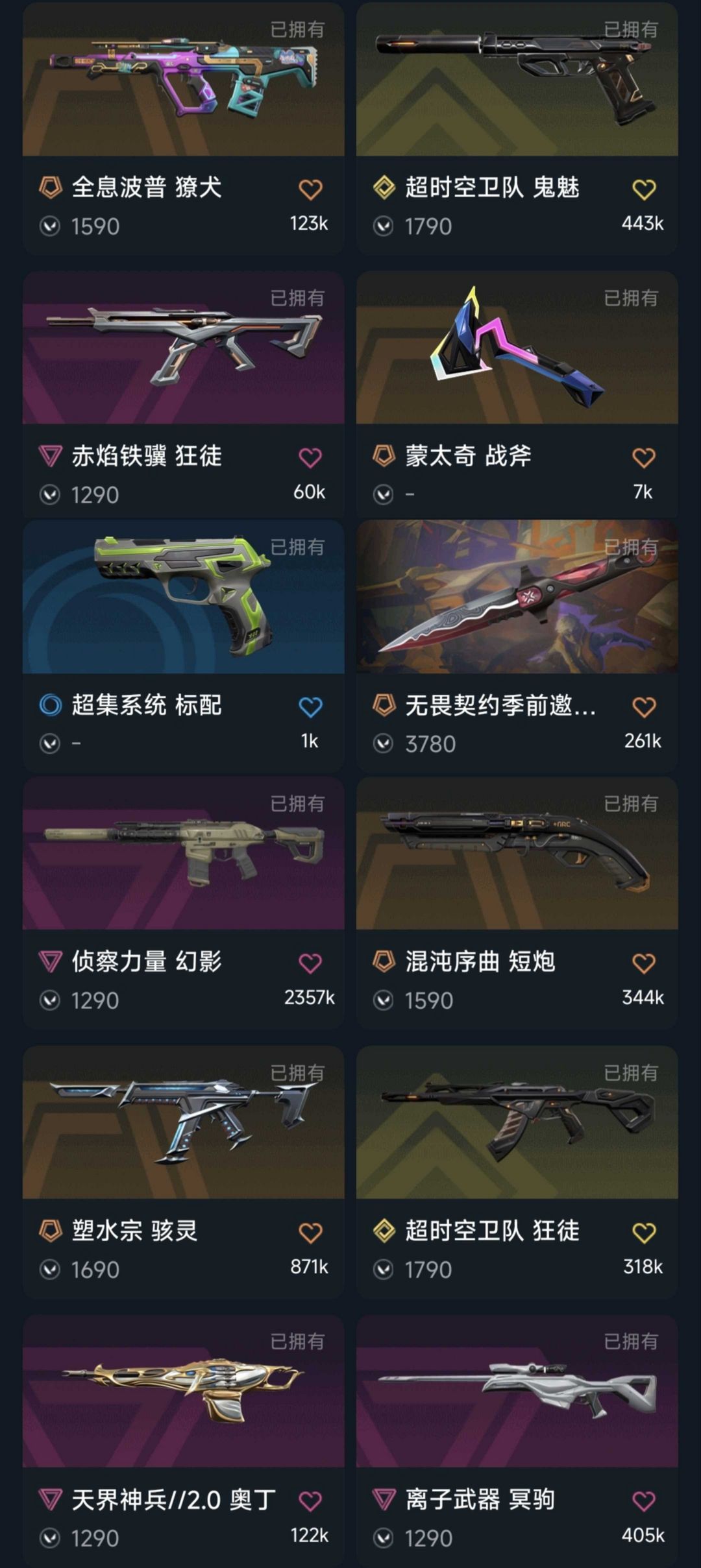
Task: Like the 离子武器 冥驹 skin
Action: tap(644, 1501)
